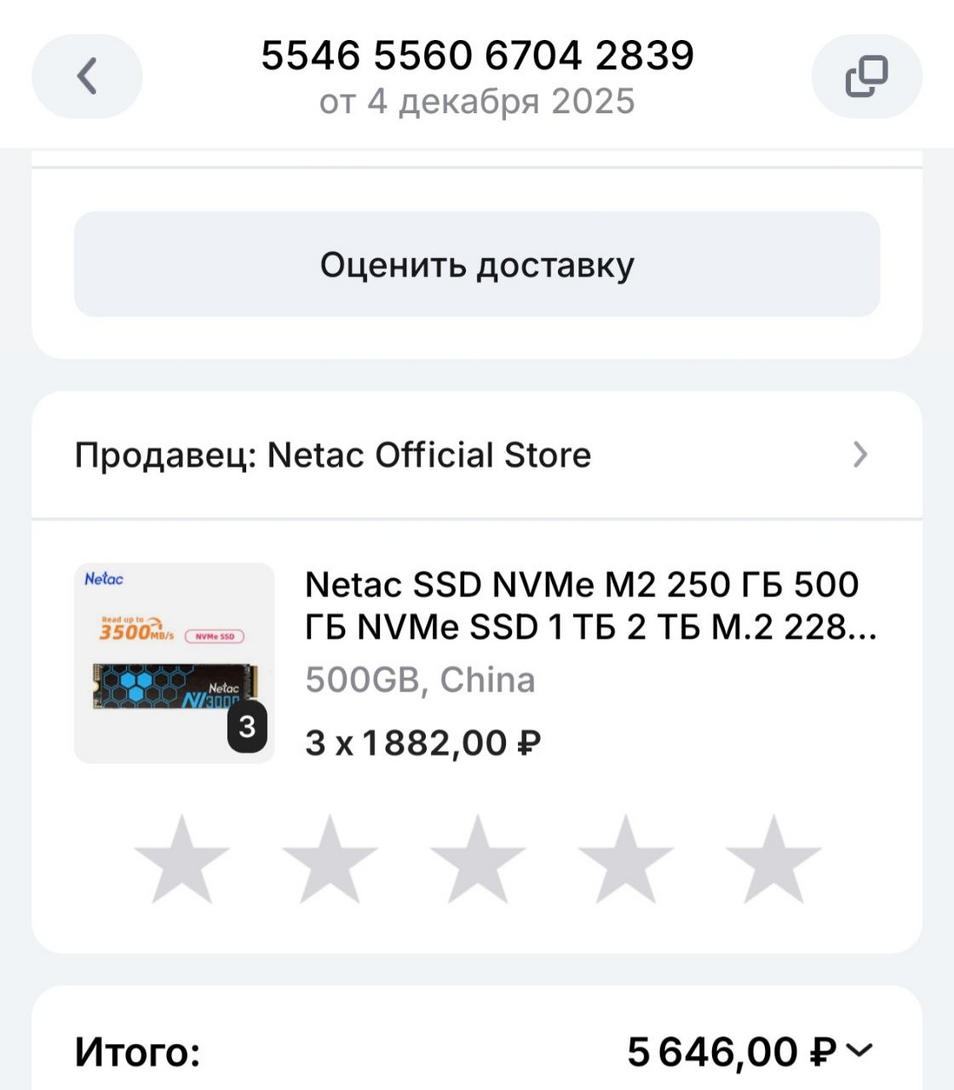Open the Netac Official Store seller page
The width and height of the screenshot is (954, 1090).
(334, 455)
